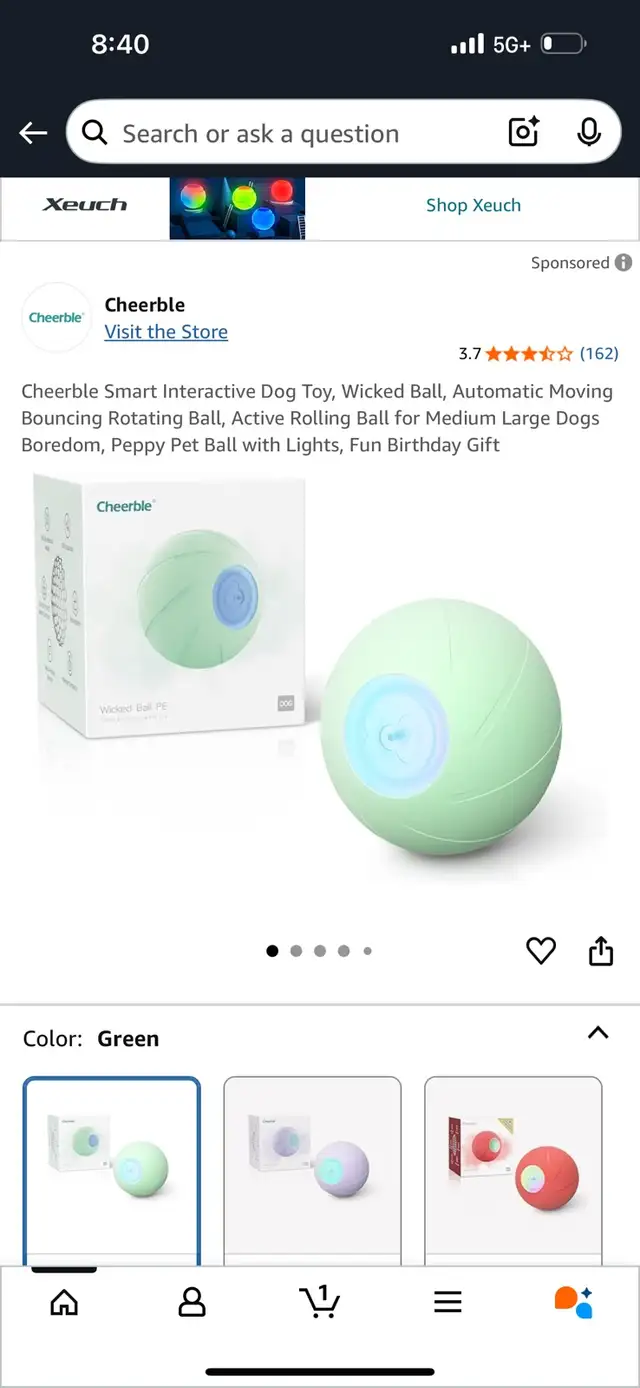Open the hamburger menu tab
The width and height of the screenshot is (640, 1388).
point(448,1302)
